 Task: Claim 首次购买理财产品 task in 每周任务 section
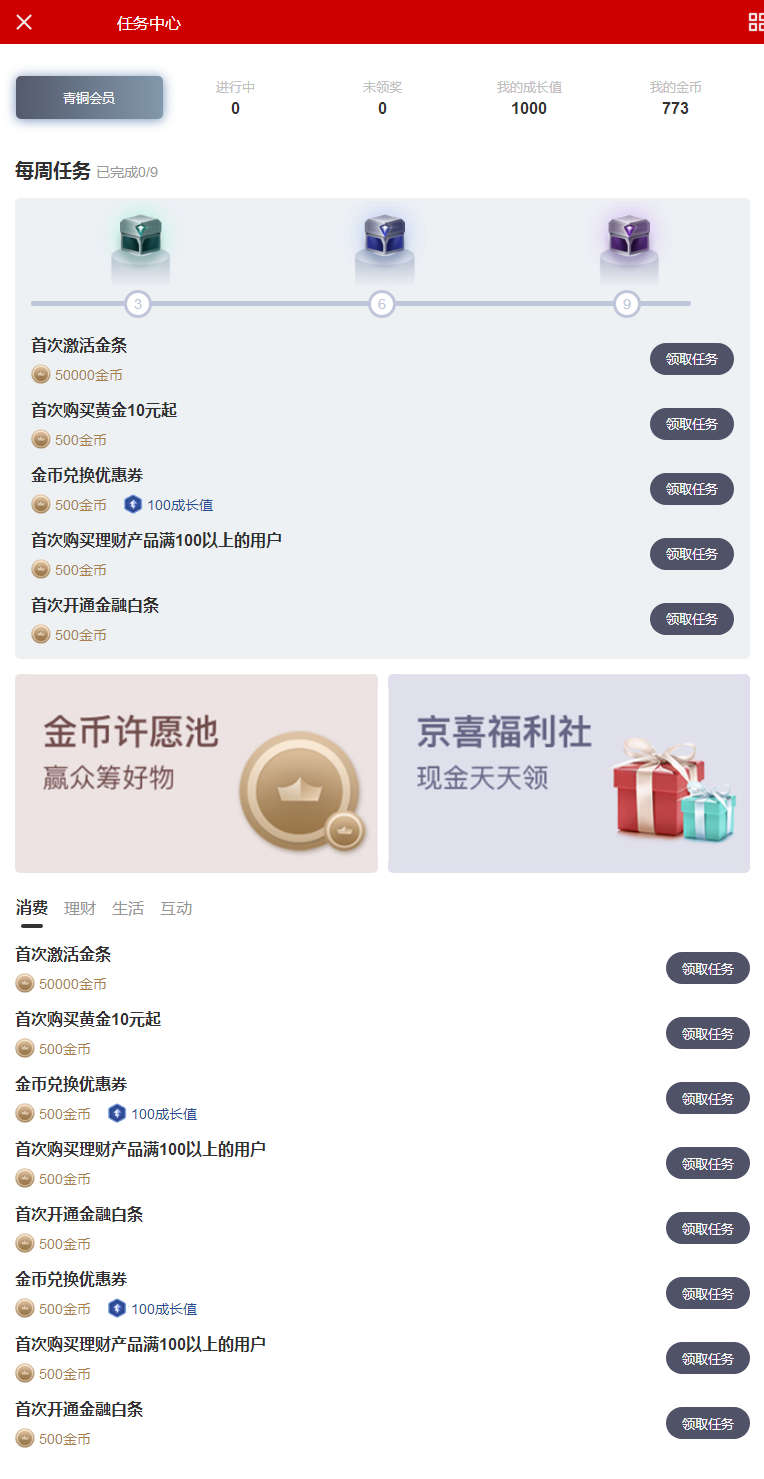[691, 554]
